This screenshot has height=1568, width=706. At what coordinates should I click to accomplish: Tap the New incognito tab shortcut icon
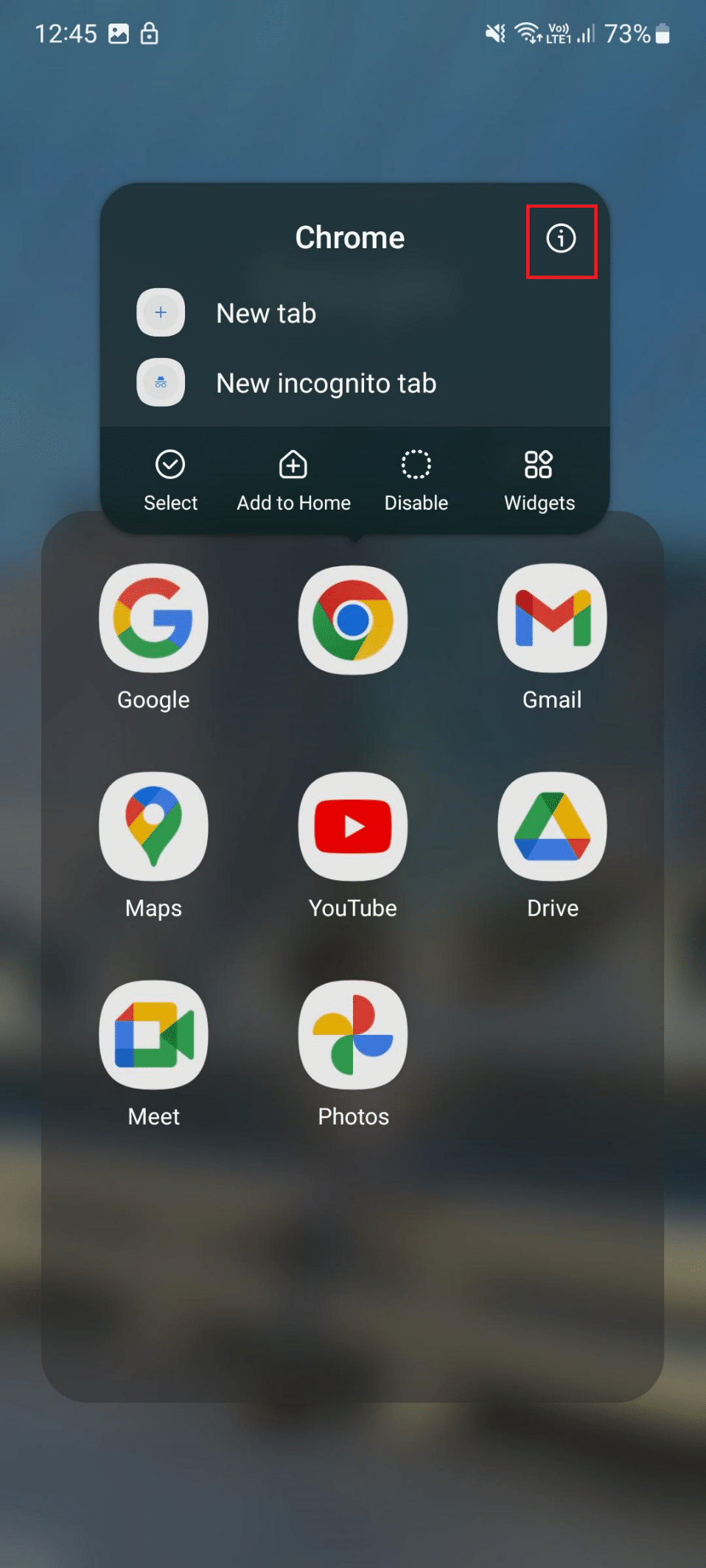(x=161, y=383)
